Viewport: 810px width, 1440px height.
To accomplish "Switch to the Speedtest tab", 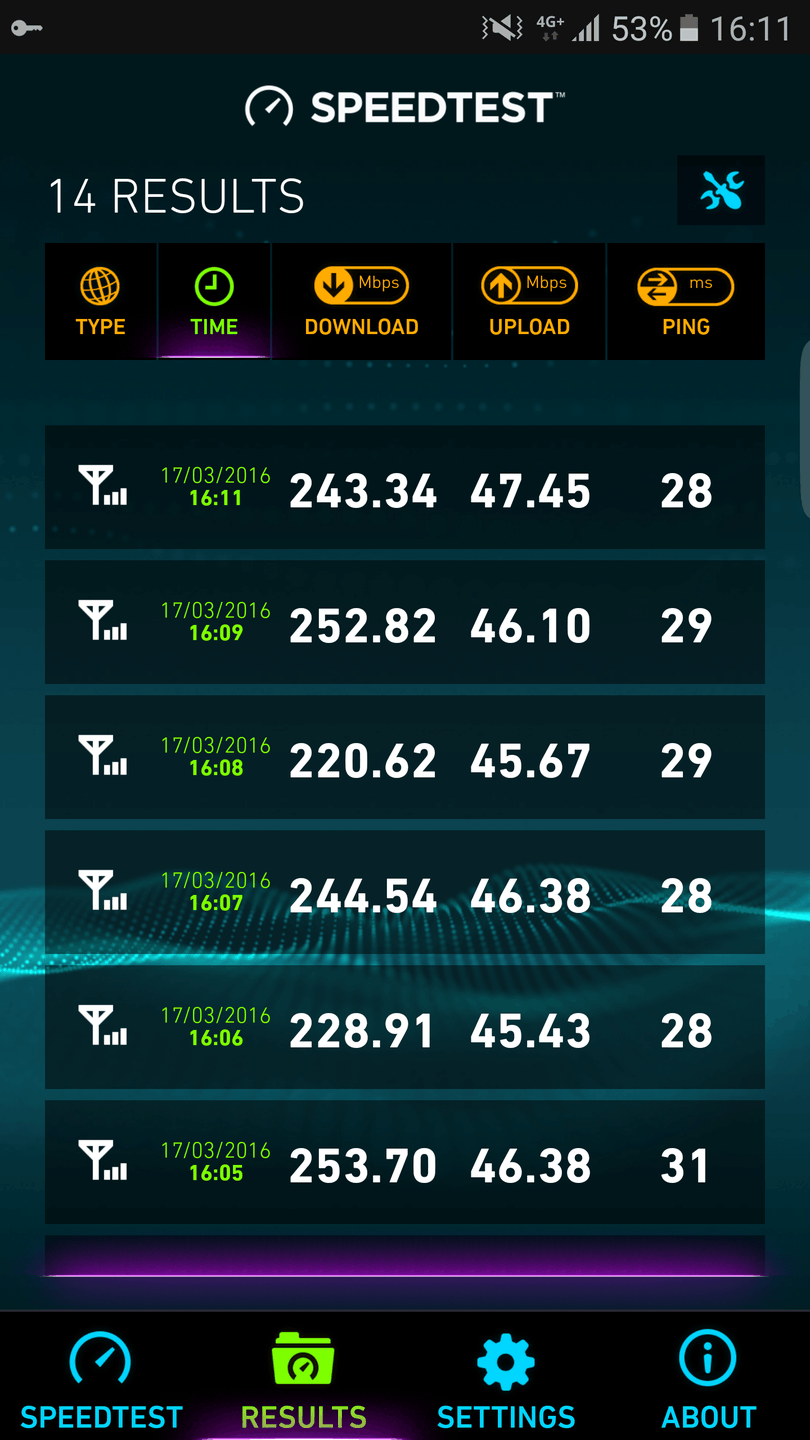I will tap(101, 1380).
